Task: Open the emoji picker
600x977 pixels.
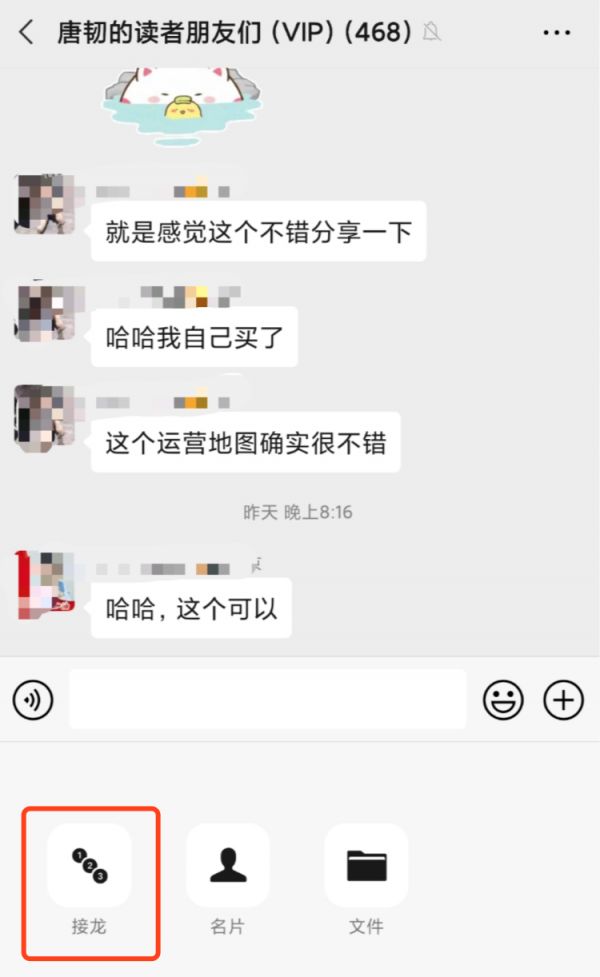Action: pos(503,700)
